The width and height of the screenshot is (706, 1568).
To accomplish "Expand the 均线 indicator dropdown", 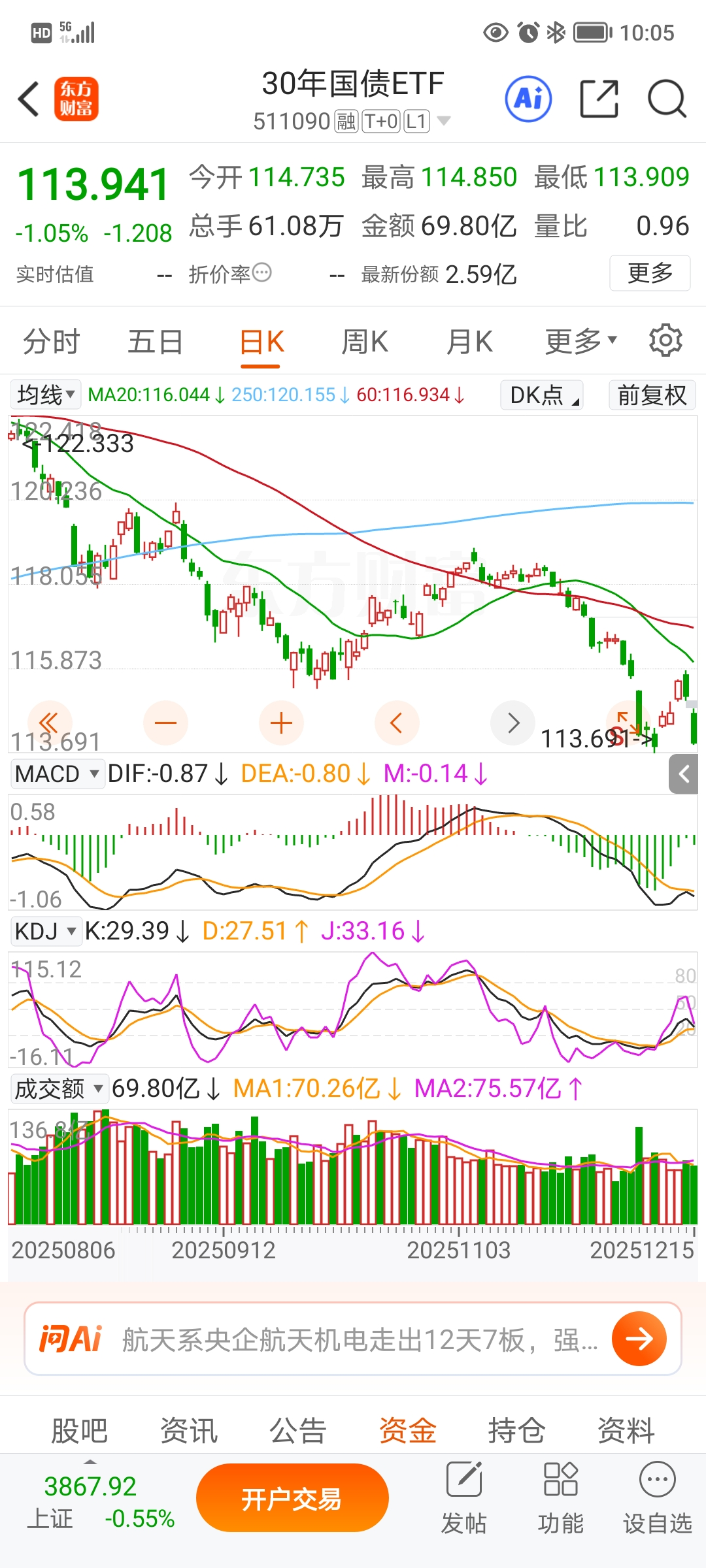I will [x=46, y=395].
